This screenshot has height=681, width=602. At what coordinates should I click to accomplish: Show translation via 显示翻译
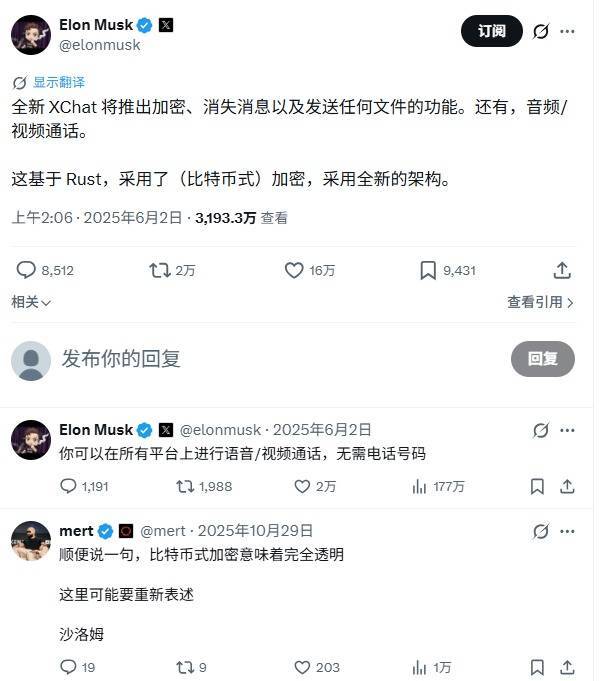click(x=49, y=82)
